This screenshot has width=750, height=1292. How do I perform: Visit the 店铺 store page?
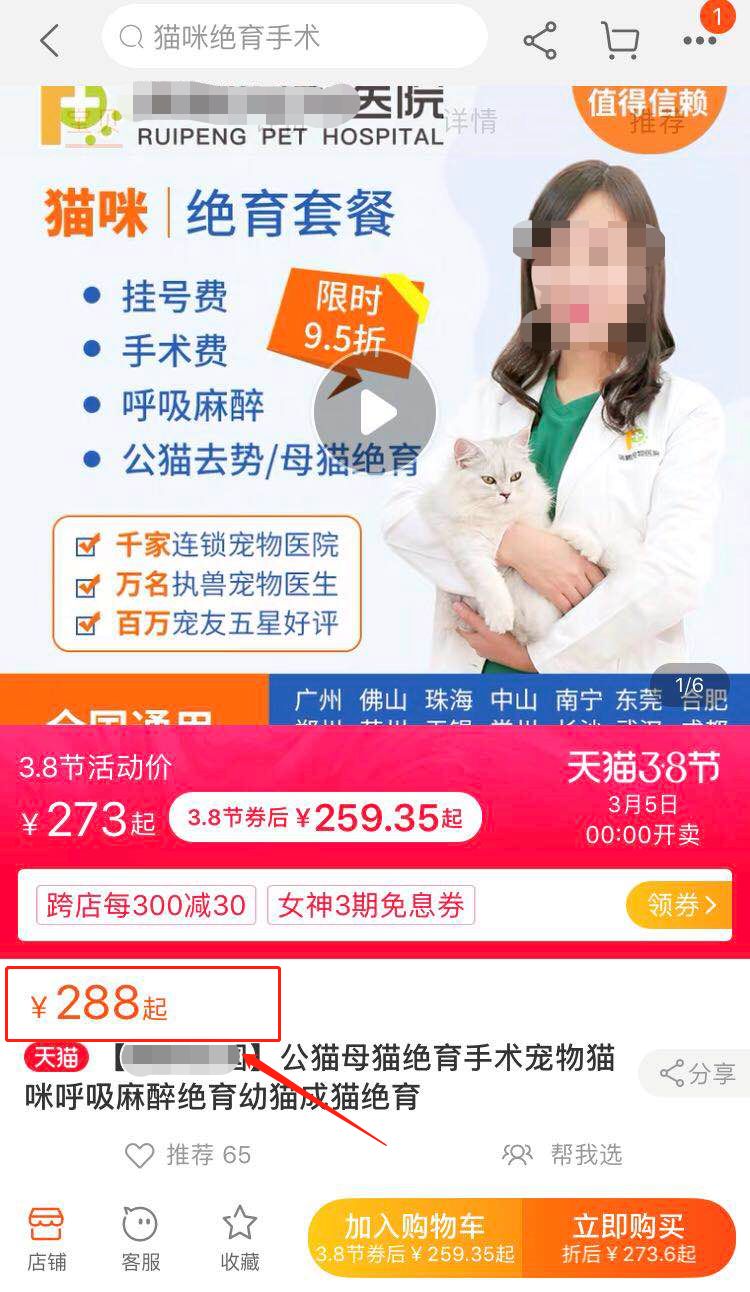point(46,1238)
